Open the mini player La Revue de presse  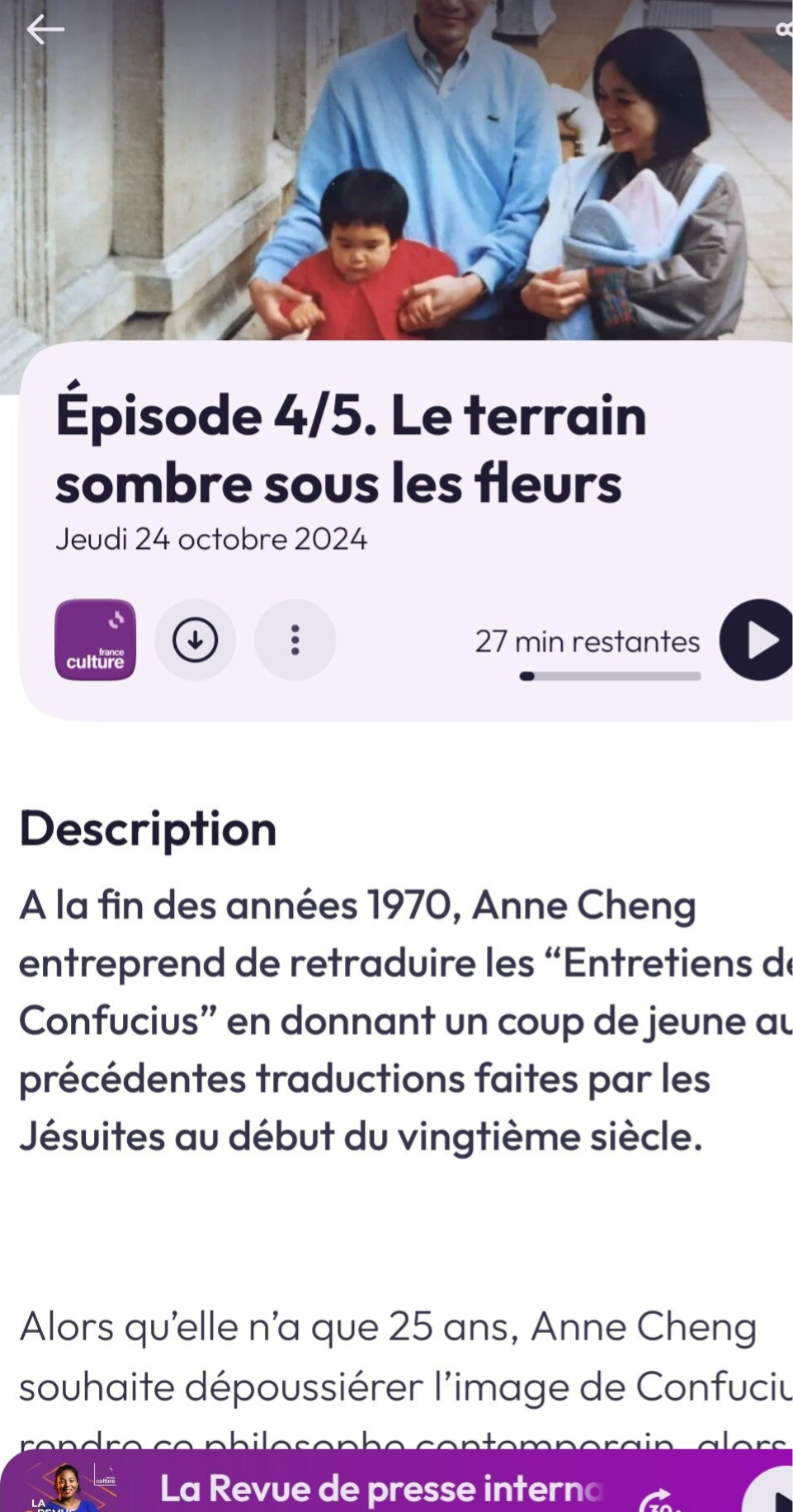380,1488
